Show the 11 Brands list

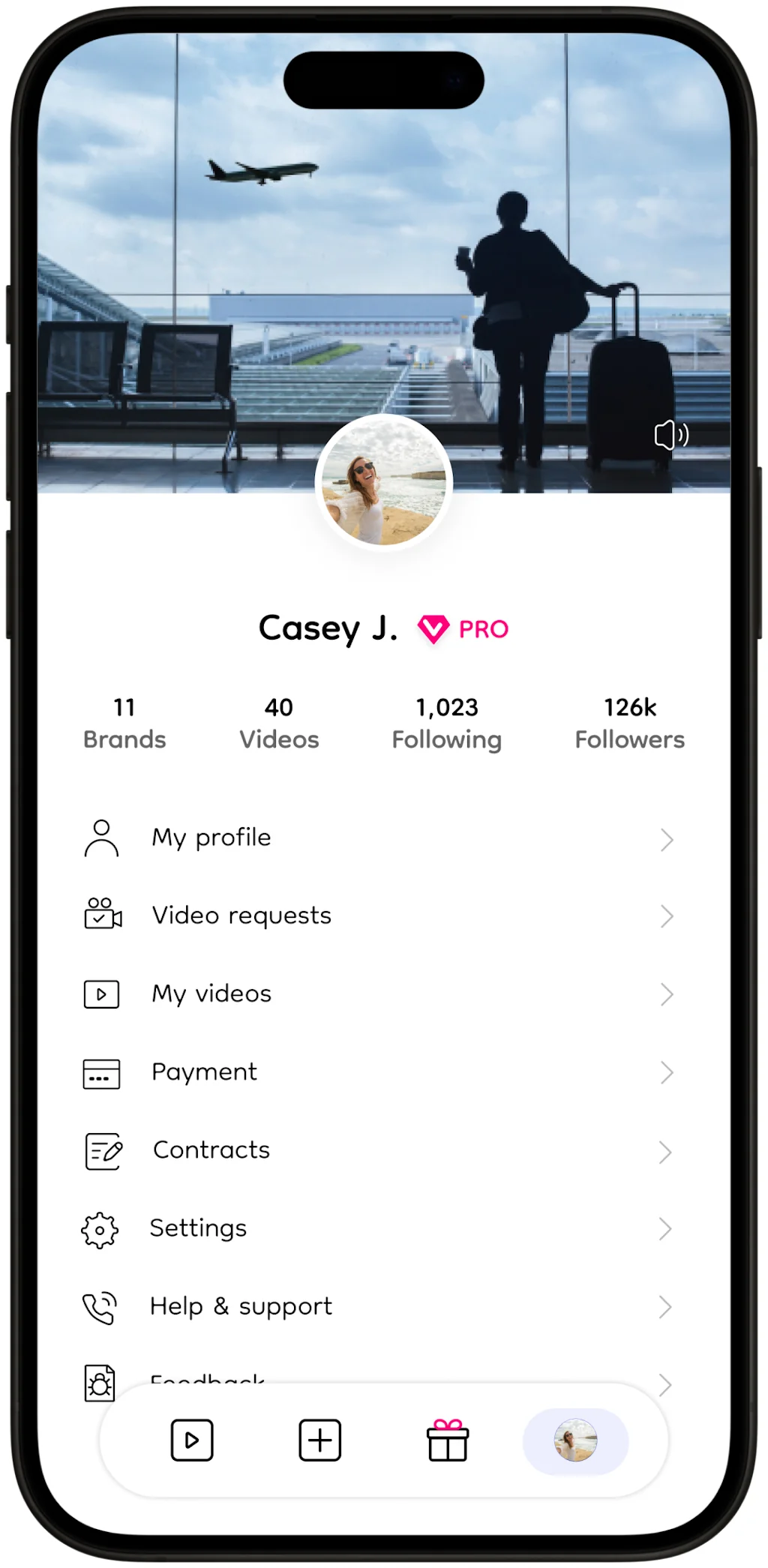tap(124, 724)
